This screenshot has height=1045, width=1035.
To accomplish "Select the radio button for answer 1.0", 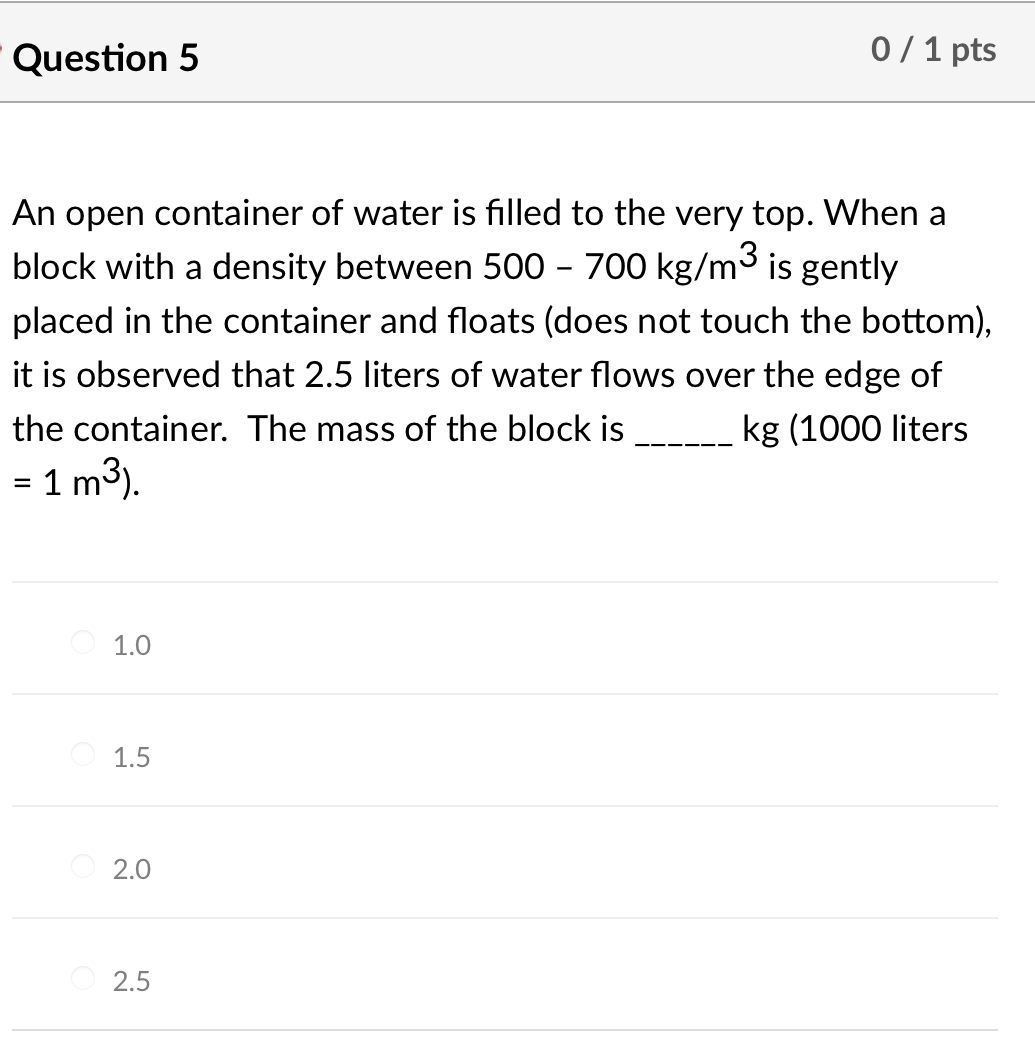I will click(x=83, y=642).
